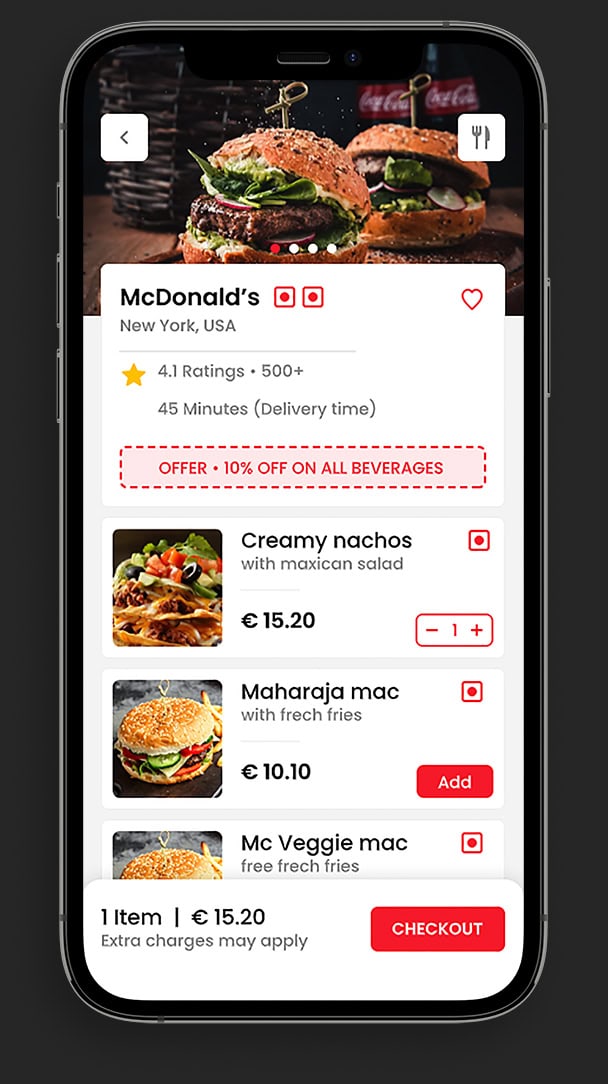This screenshot has width=608, height=1084.
Task: Decrease Creamy nachos quantity with minus
Action: click(432, 630)
